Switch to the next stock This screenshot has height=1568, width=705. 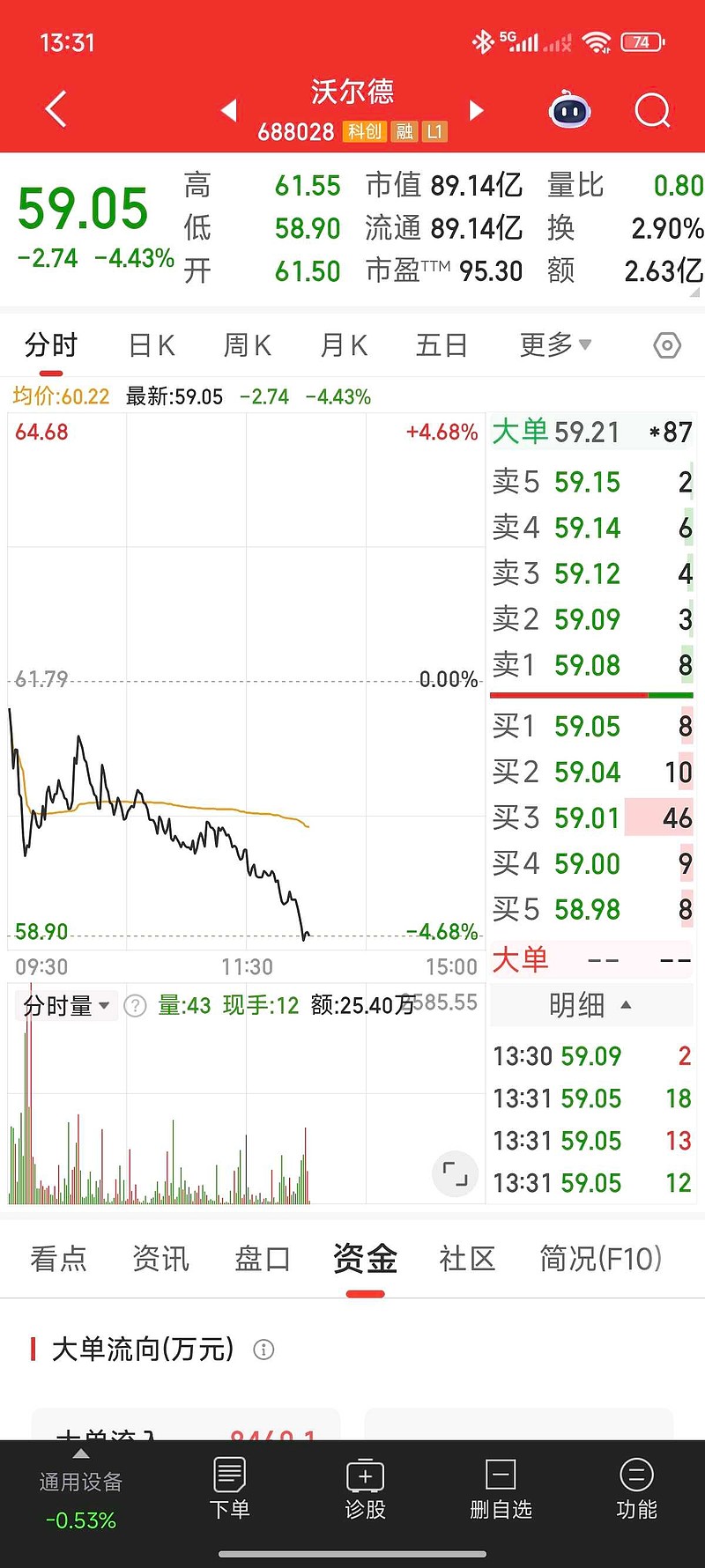pyautogui.click(x=477, y=110)
